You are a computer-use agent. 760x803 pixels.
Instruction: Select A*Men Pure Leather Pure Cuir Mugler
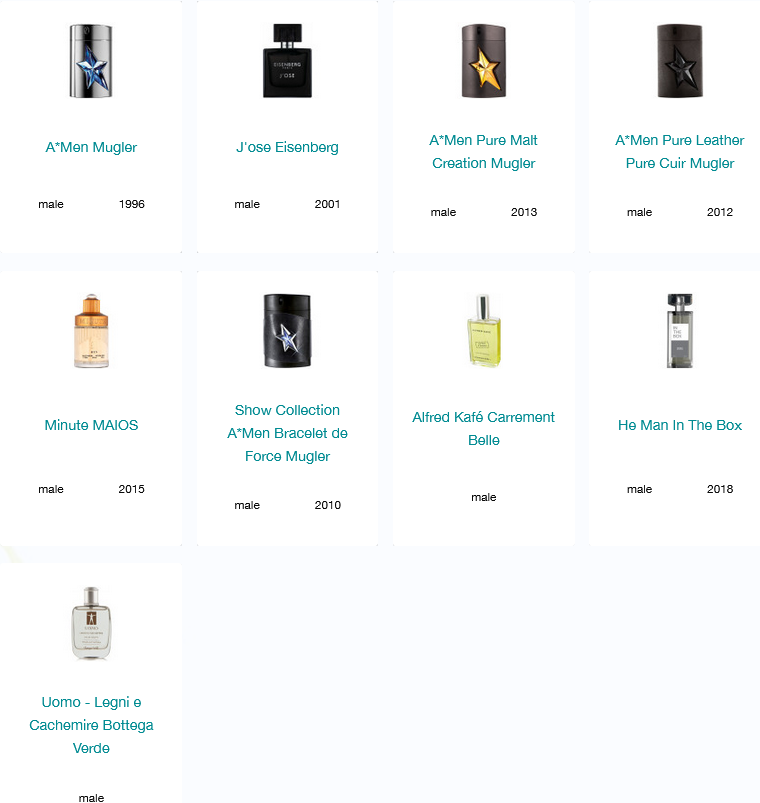point(680,151)
